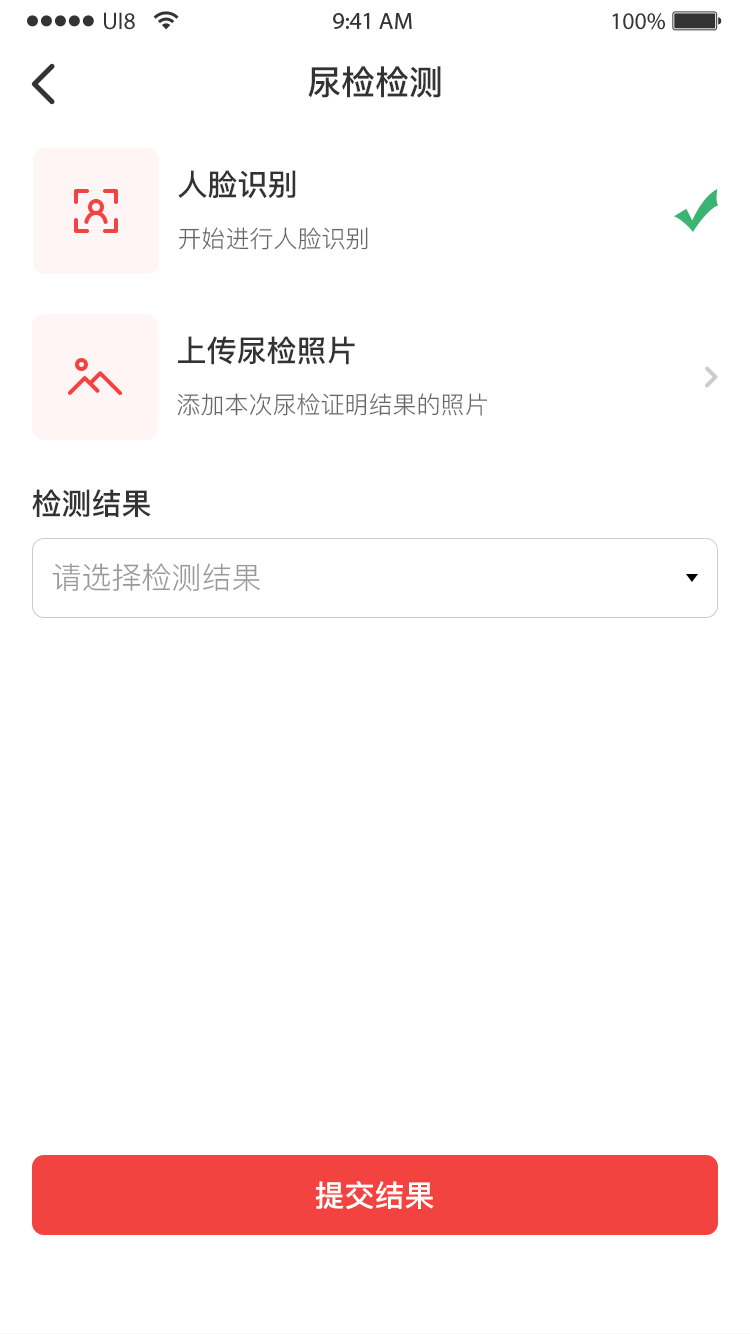Open the 上传尿检照片 upload photo row
This screenshot has width=750, height=1334.
click(375, 377)
